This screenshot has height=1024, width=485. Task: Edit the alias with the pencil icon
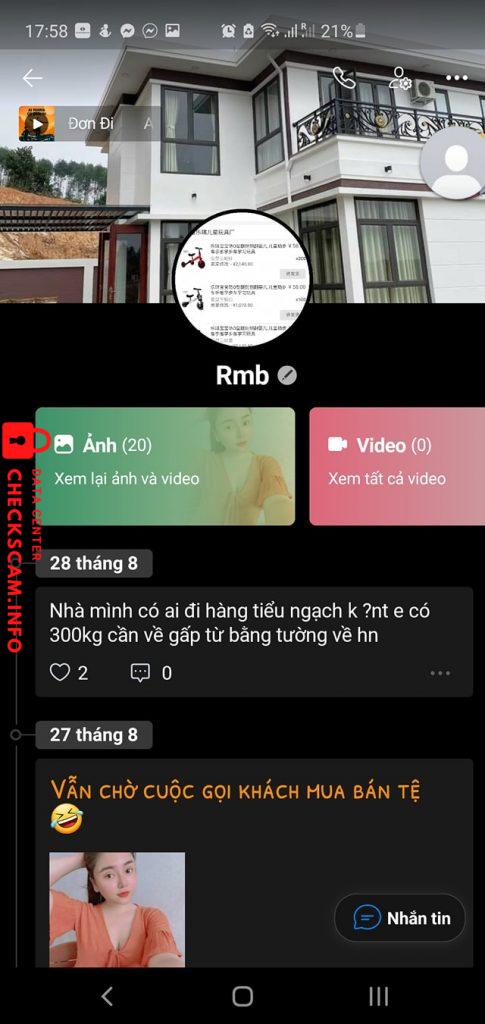click(287, 376)
